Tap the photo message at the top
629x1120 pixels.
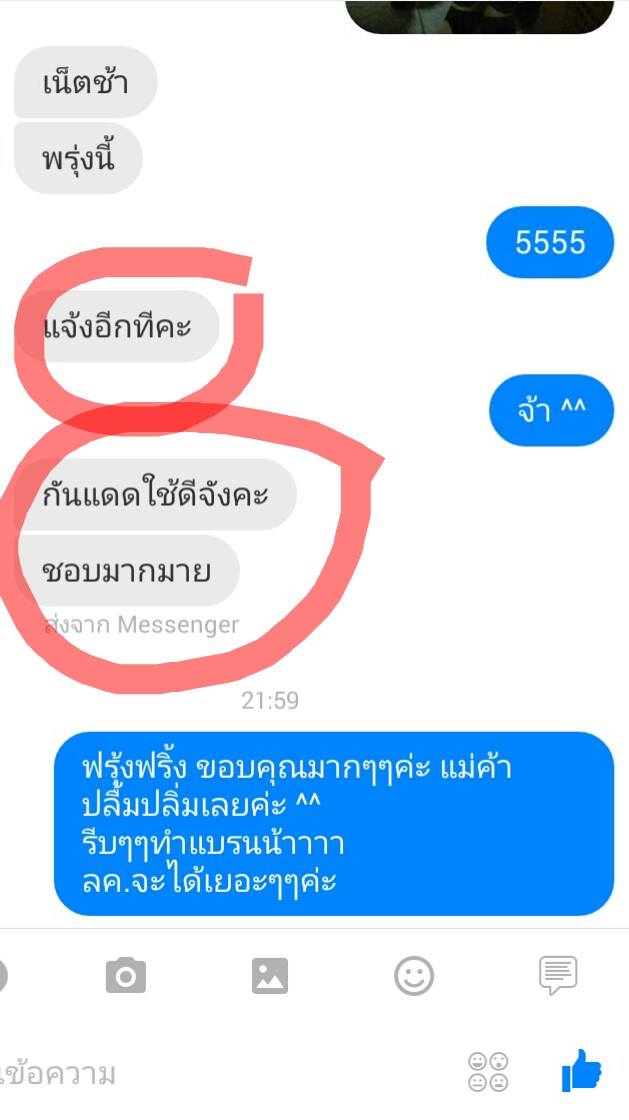(x=479, y=16)
